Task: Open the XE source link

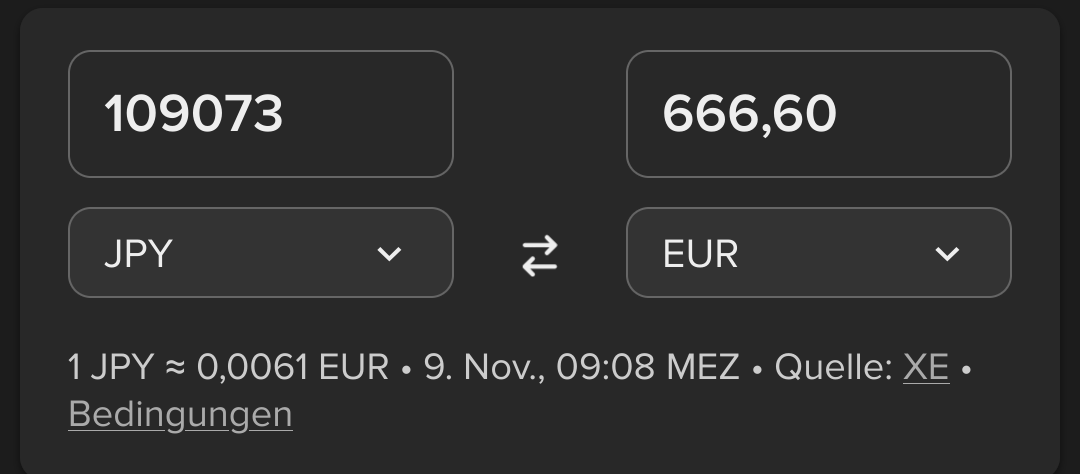Action: tap(925, 368)
